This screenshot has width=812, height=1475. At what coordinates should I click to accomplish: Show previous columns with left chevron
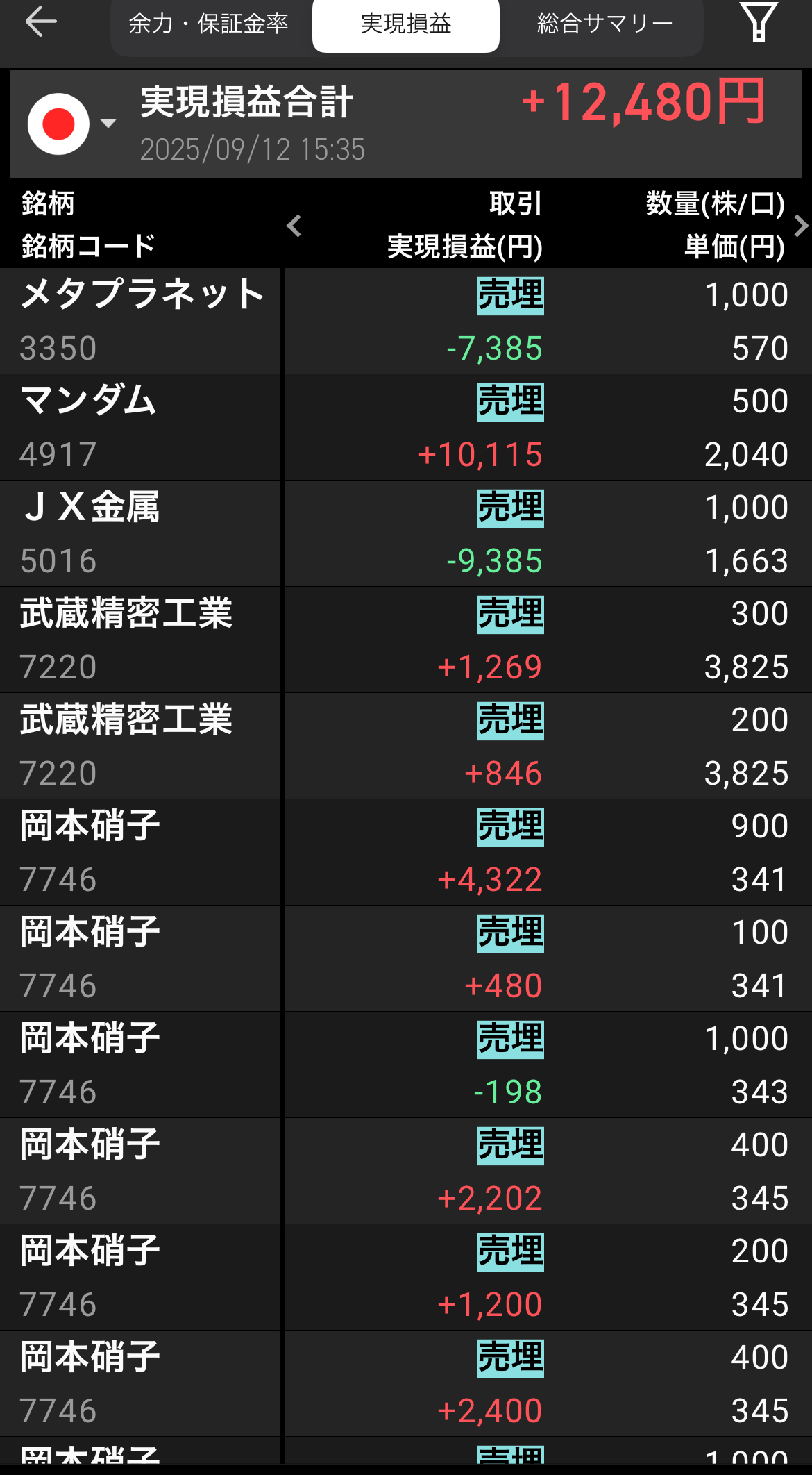[x=294, y=226]
